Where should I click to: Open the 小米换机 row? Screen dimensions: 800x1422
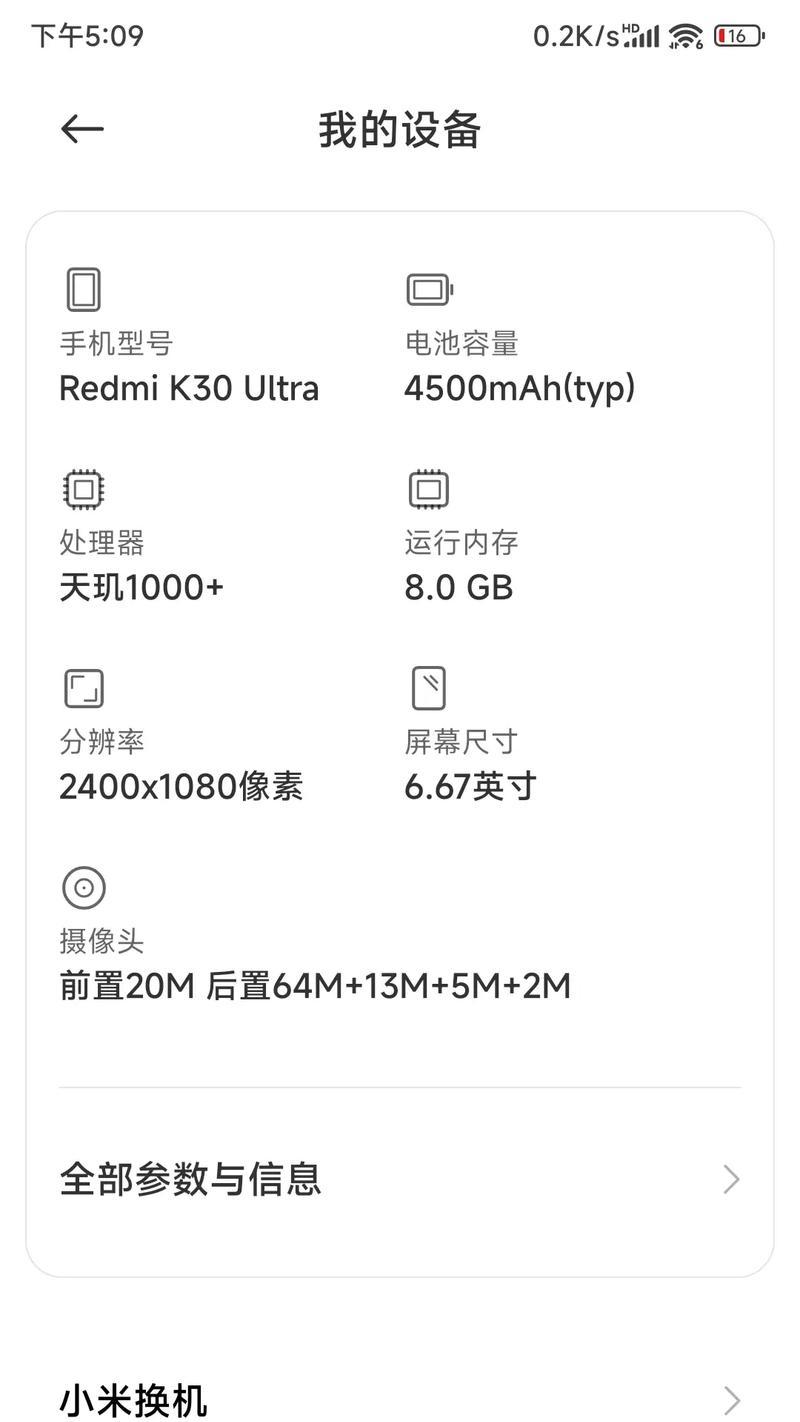point(400,1399)
